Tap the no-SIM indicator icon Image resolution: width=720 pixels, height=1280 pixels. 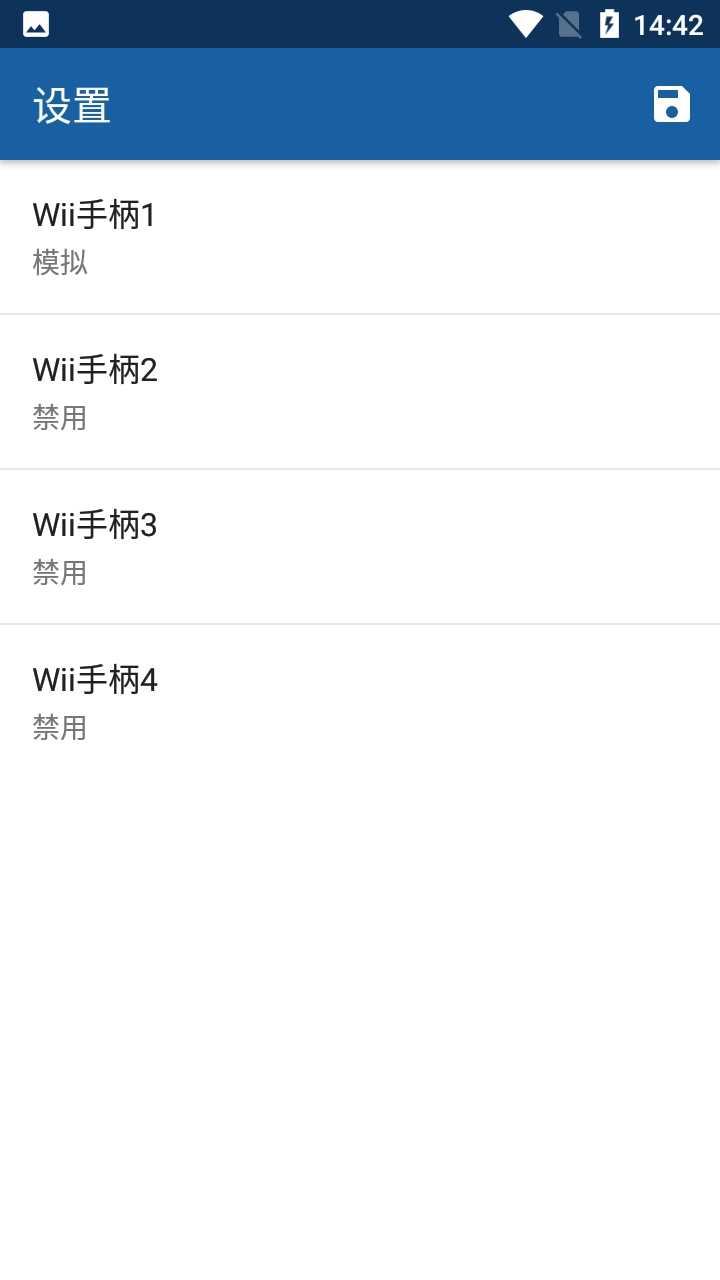click(x=569, y=22)
